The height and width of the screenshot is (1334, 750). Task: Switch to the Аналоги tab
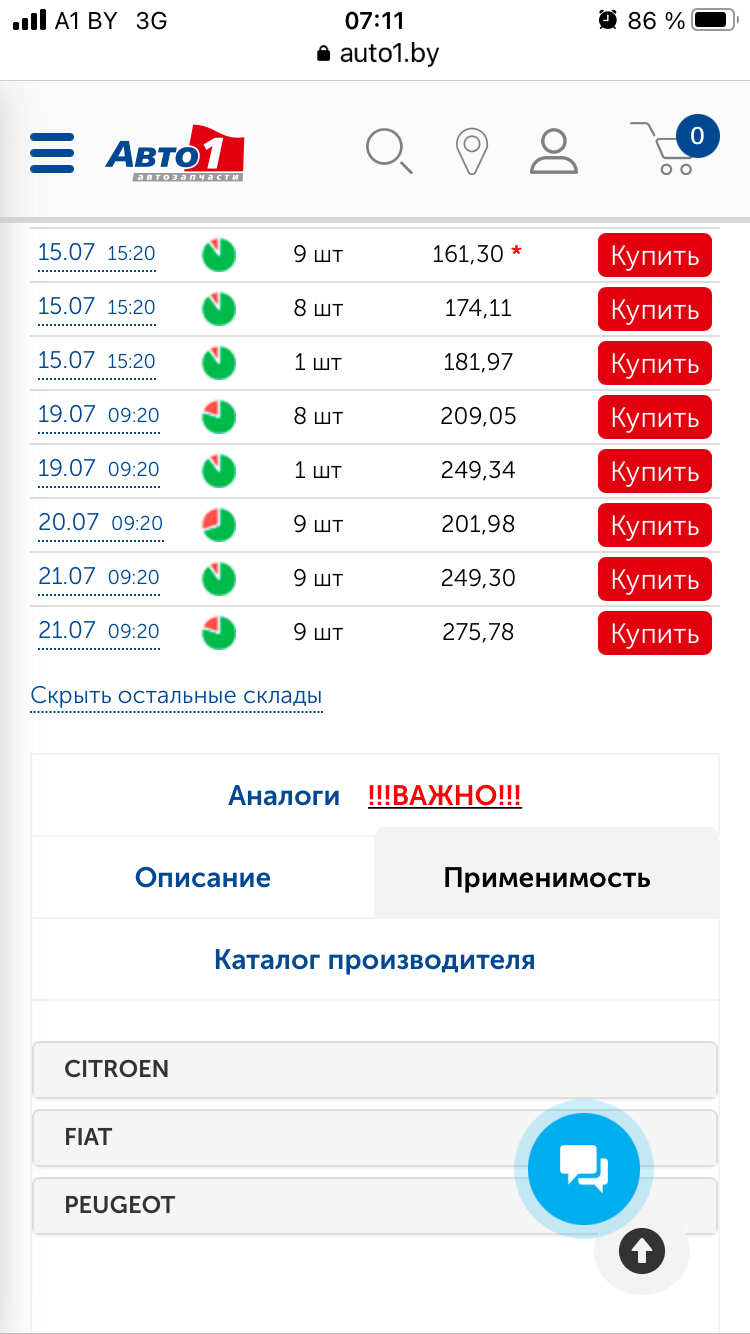point(284,796)
